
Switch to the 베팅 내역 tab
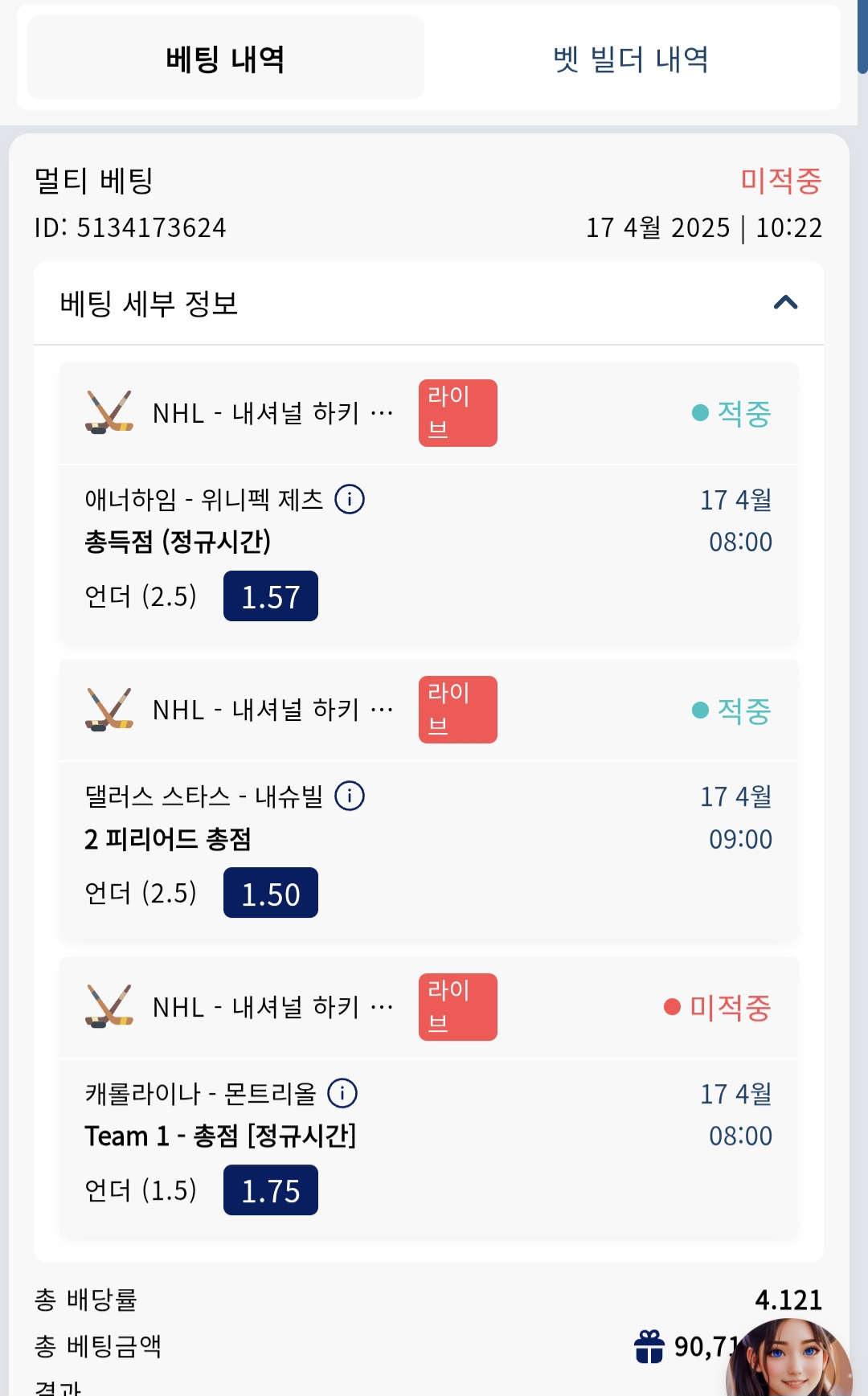tap(226, 58)
